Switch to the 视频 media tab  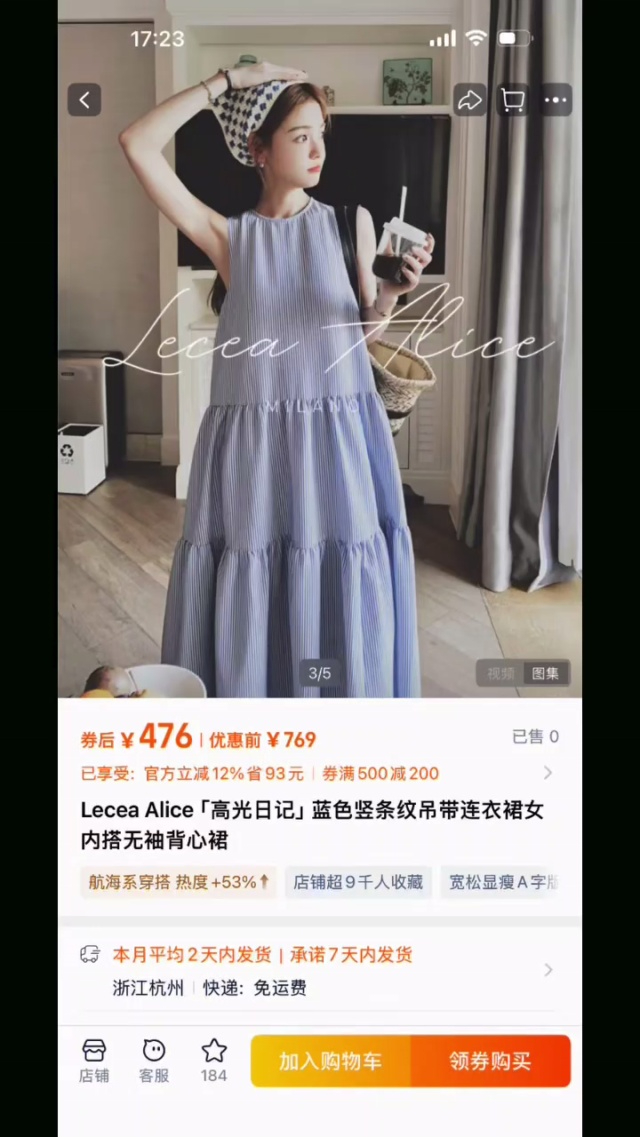pos(501,673)
